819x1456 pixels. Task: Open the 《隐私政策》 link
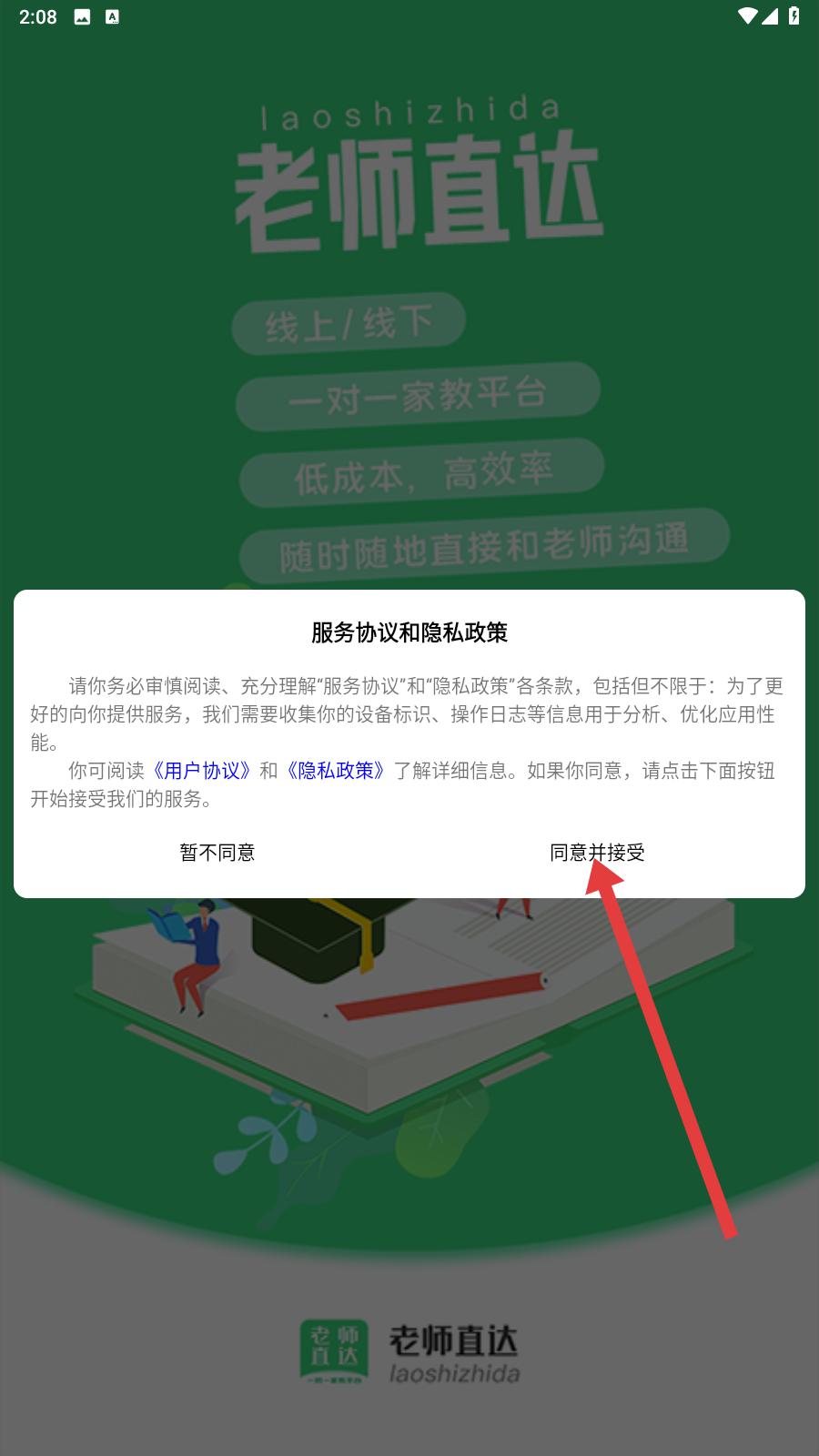point(336,771)
